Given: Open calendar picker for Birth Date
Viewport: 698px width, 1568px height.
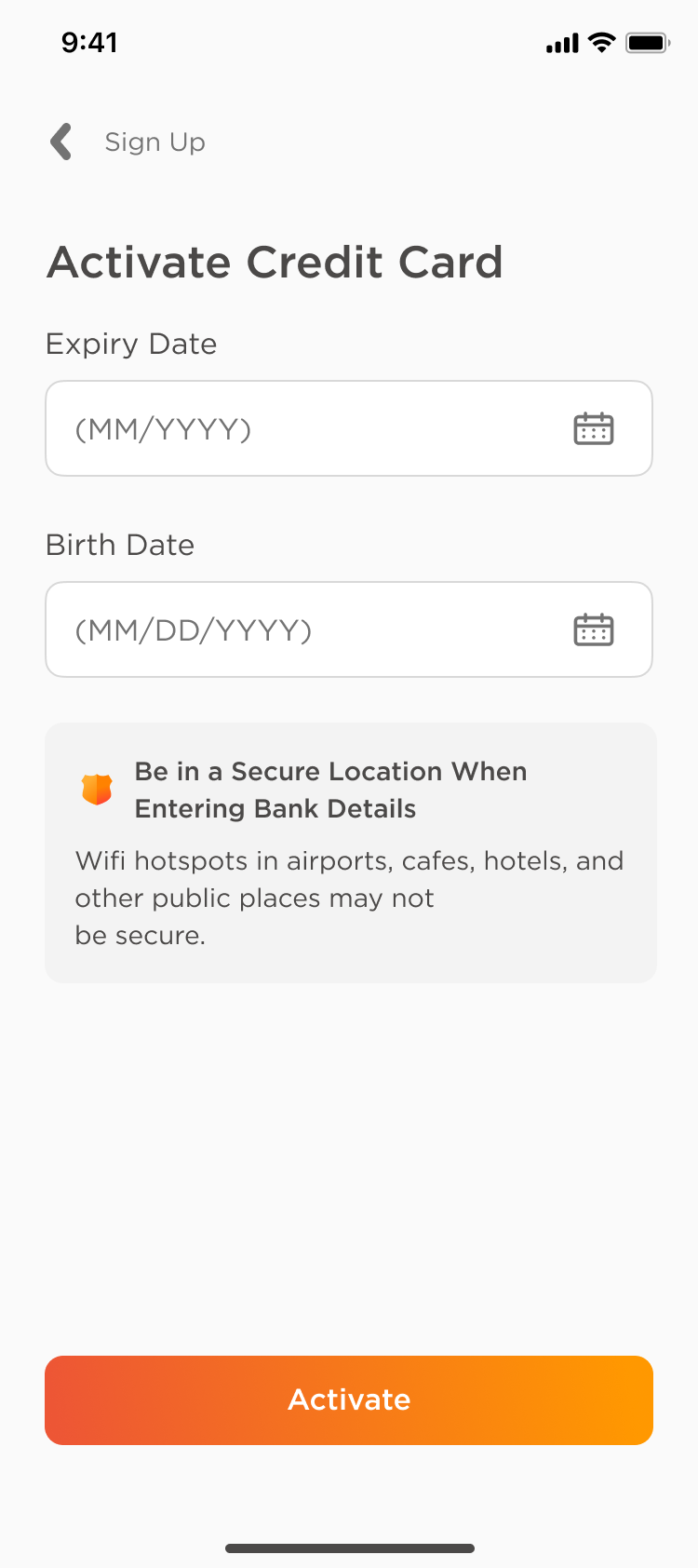Looking at the screenshot, I should click(594, 629).
